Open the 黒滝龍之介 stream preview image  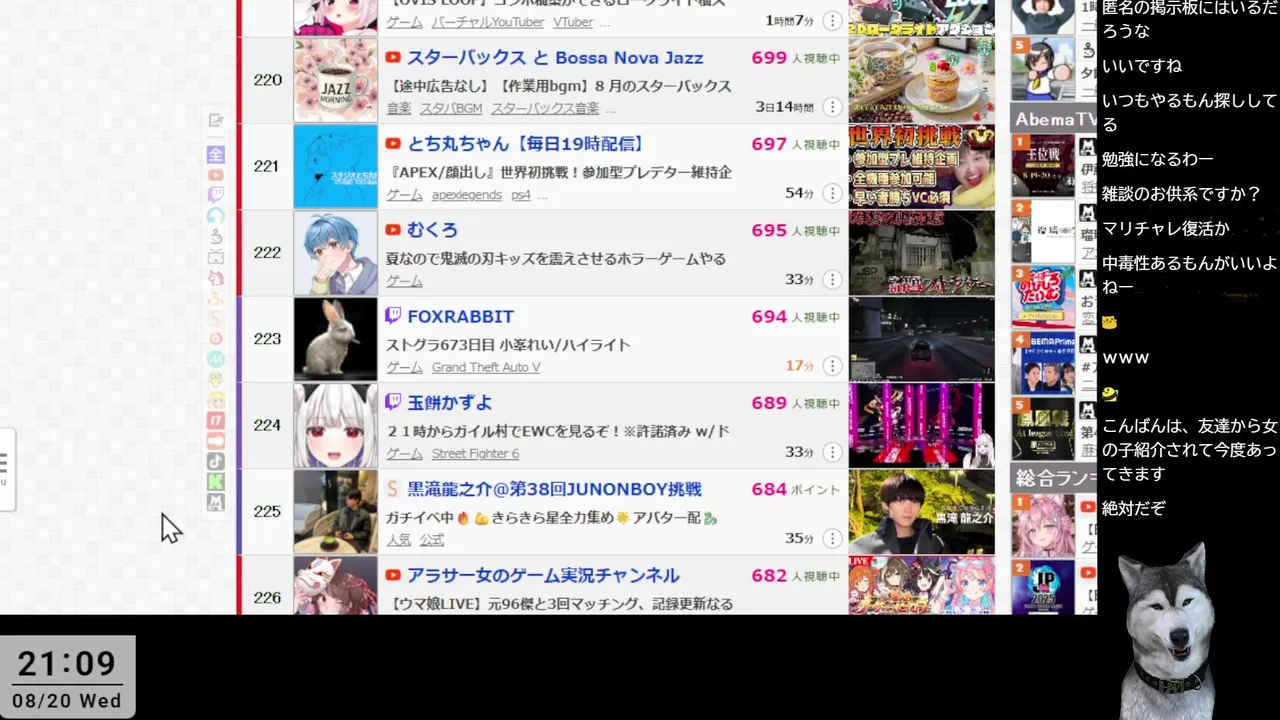[921, 512]
